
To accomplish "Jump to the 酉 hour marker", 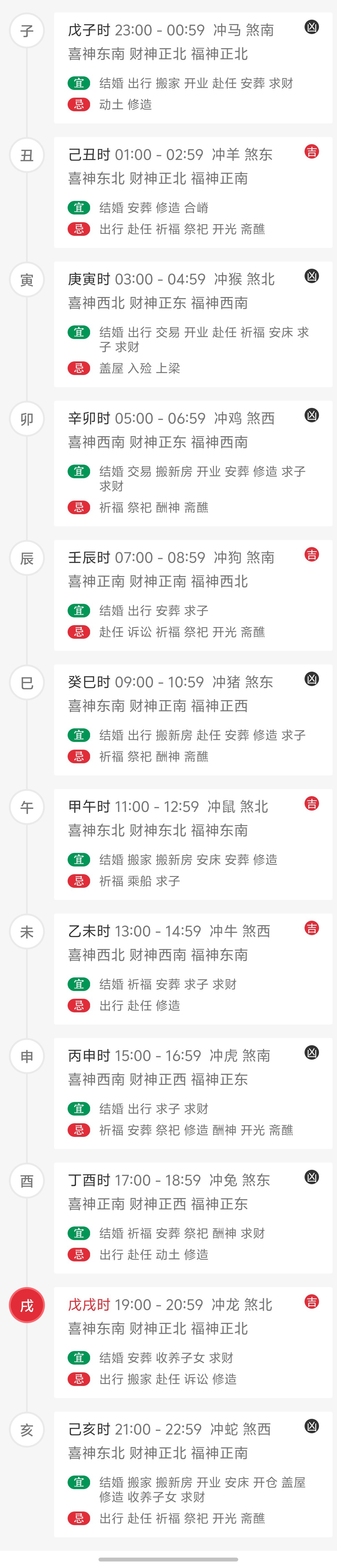I will click(27, 1181).
